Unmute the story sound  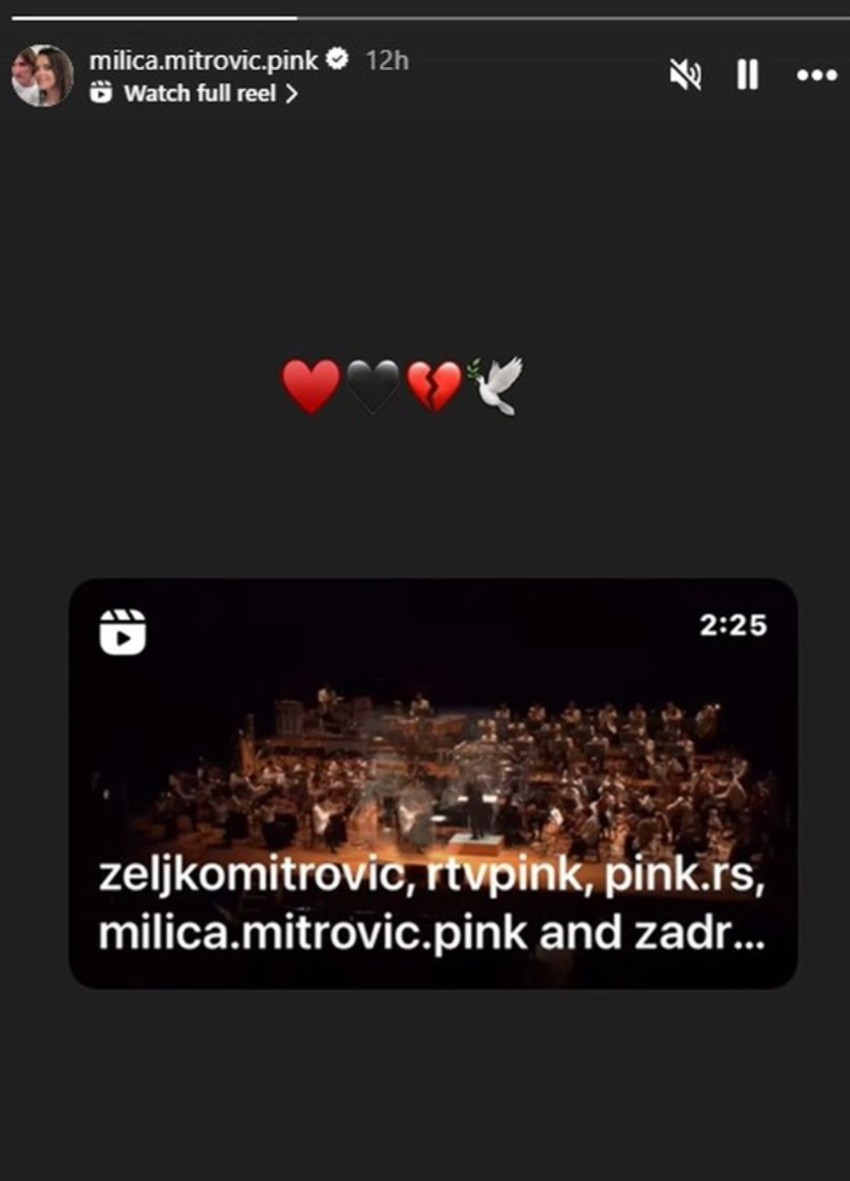[685, 75]
